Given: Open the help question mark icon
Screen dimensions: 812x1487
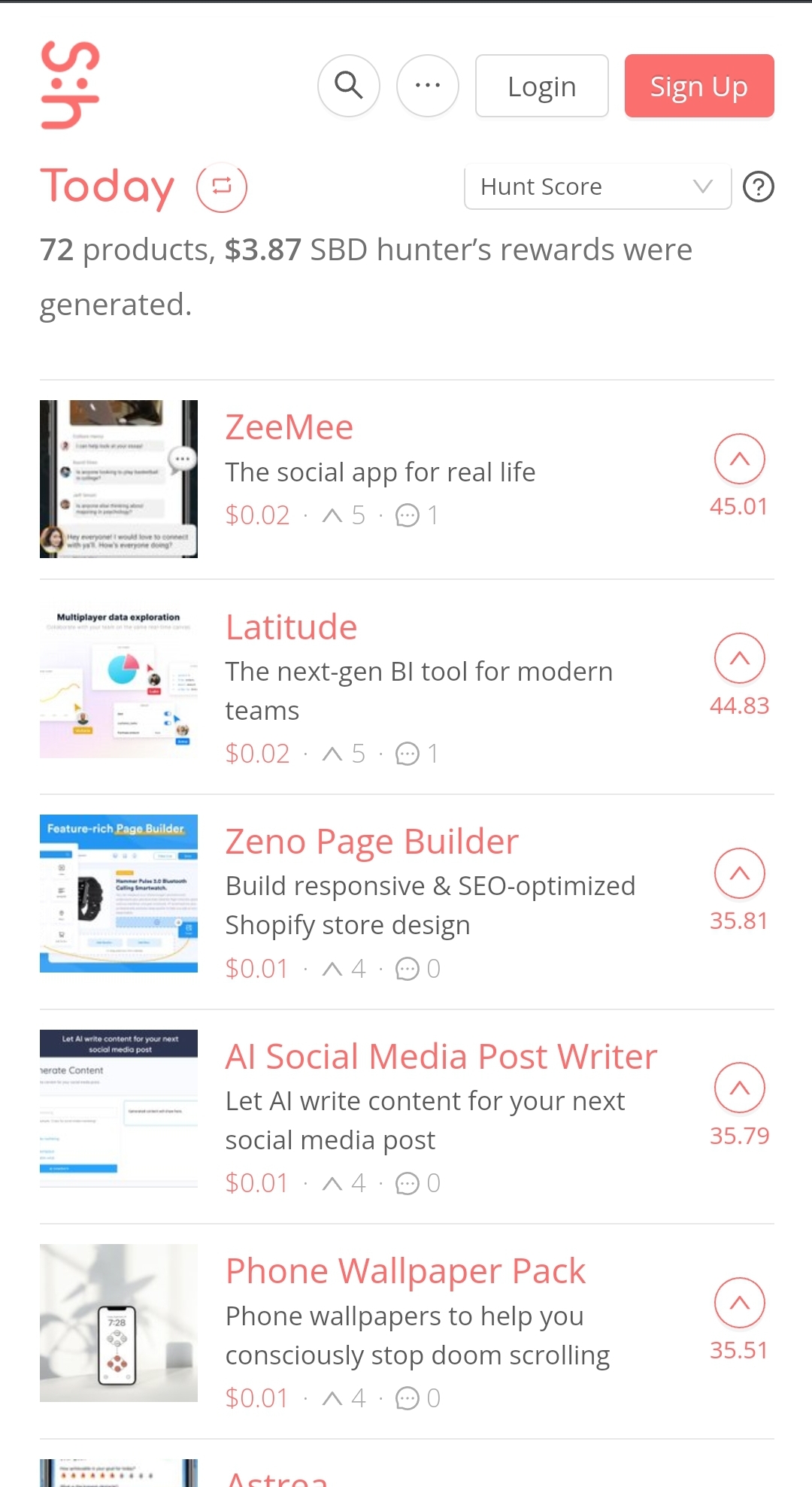Looking at the screenshot, I should (759, 187).
